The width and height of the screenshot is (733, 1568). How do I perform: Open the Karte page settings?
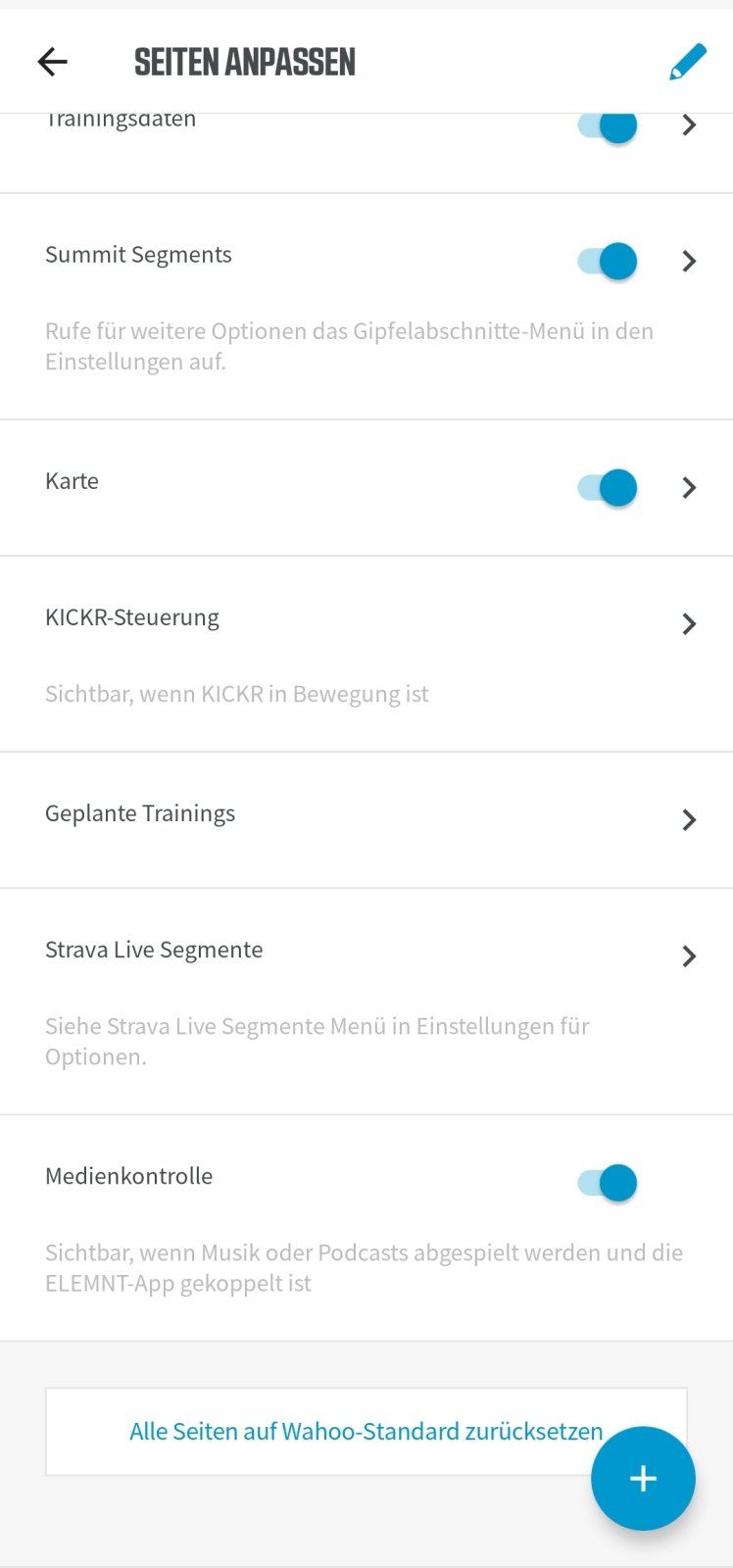click(x=689, y=488)
